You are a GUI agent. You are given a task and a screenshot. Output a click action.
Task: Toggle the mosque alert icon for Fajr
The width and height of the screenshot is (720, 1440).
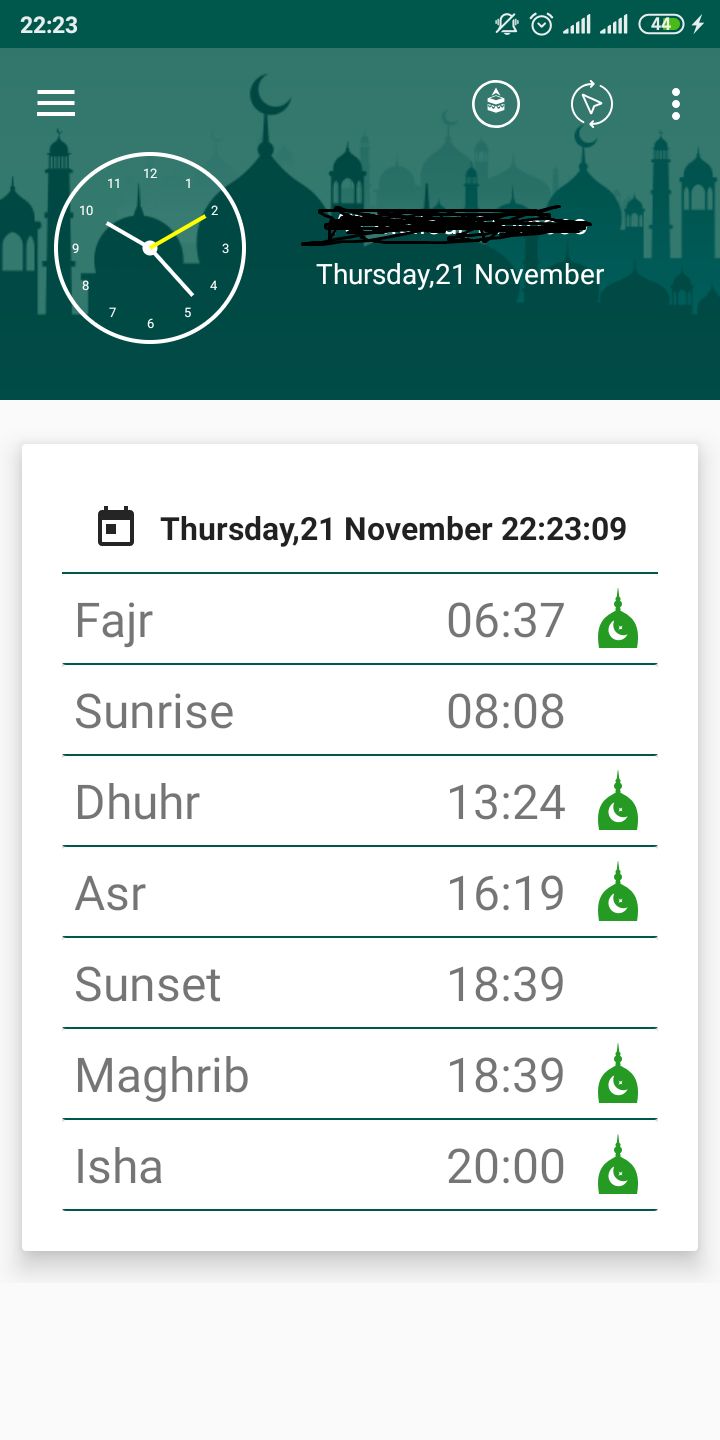[618, 619]
